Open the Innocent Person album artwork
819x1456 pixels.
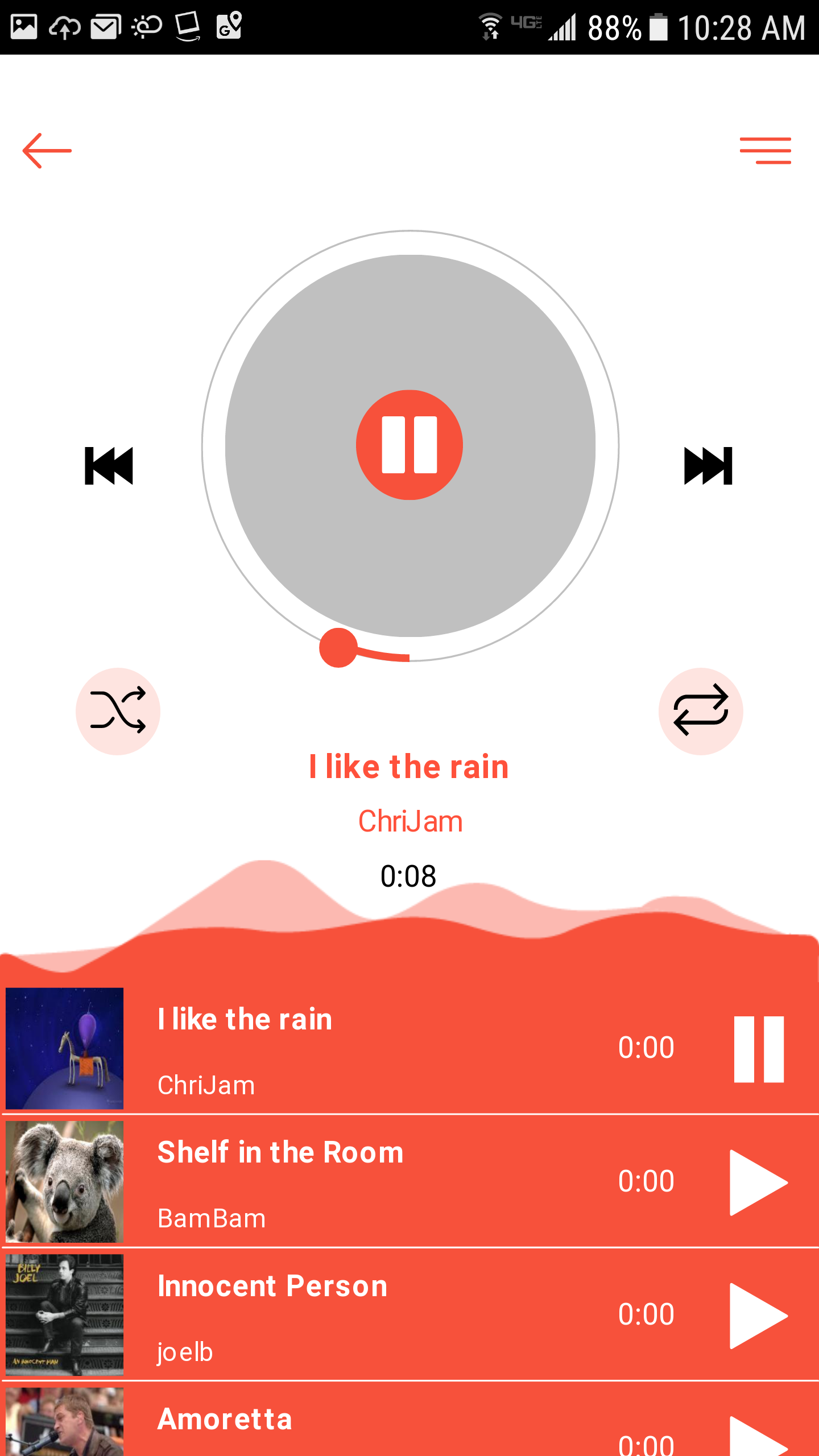point(65,1315)
